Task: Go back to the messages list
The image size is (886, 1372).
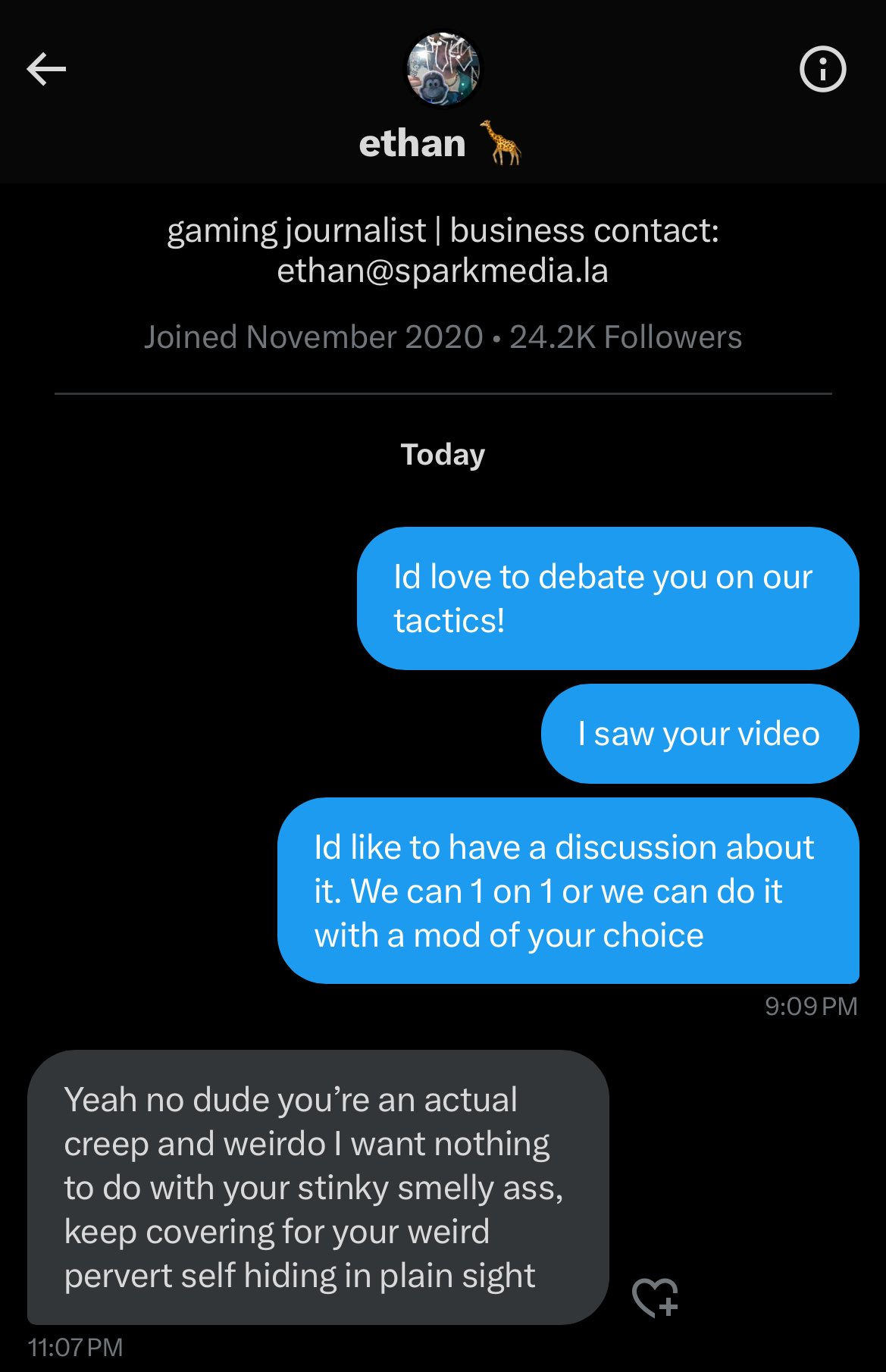Action: pyautogui.click(x=46, y=70)
